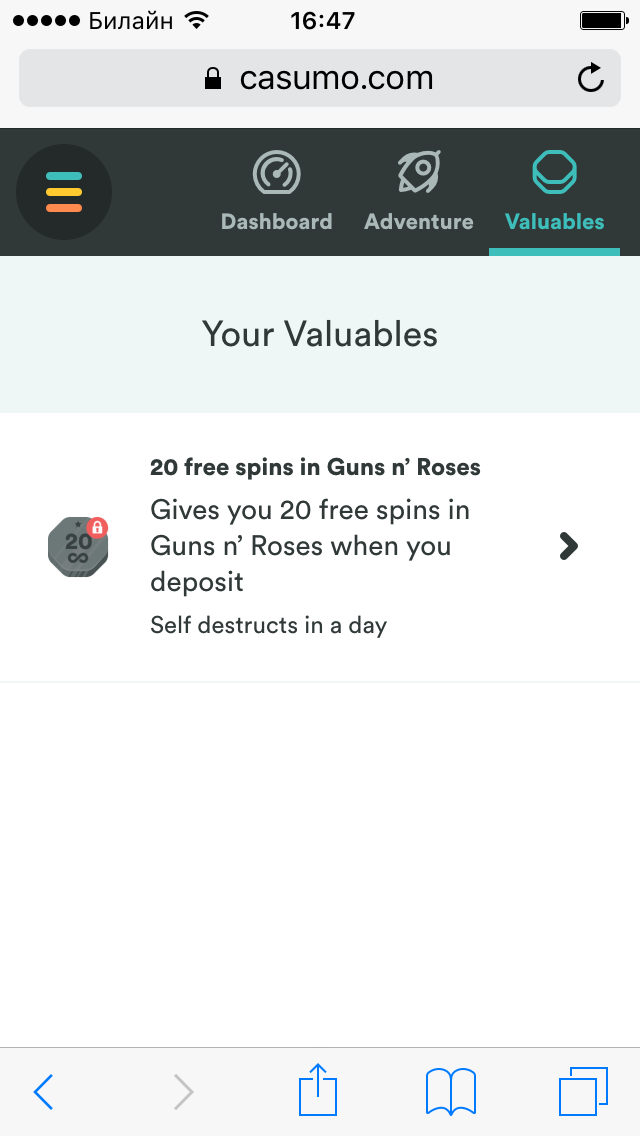Open Safari bookmarks
The height and width of the screenshot is (1136, 640).
(x=450, y=1091)
